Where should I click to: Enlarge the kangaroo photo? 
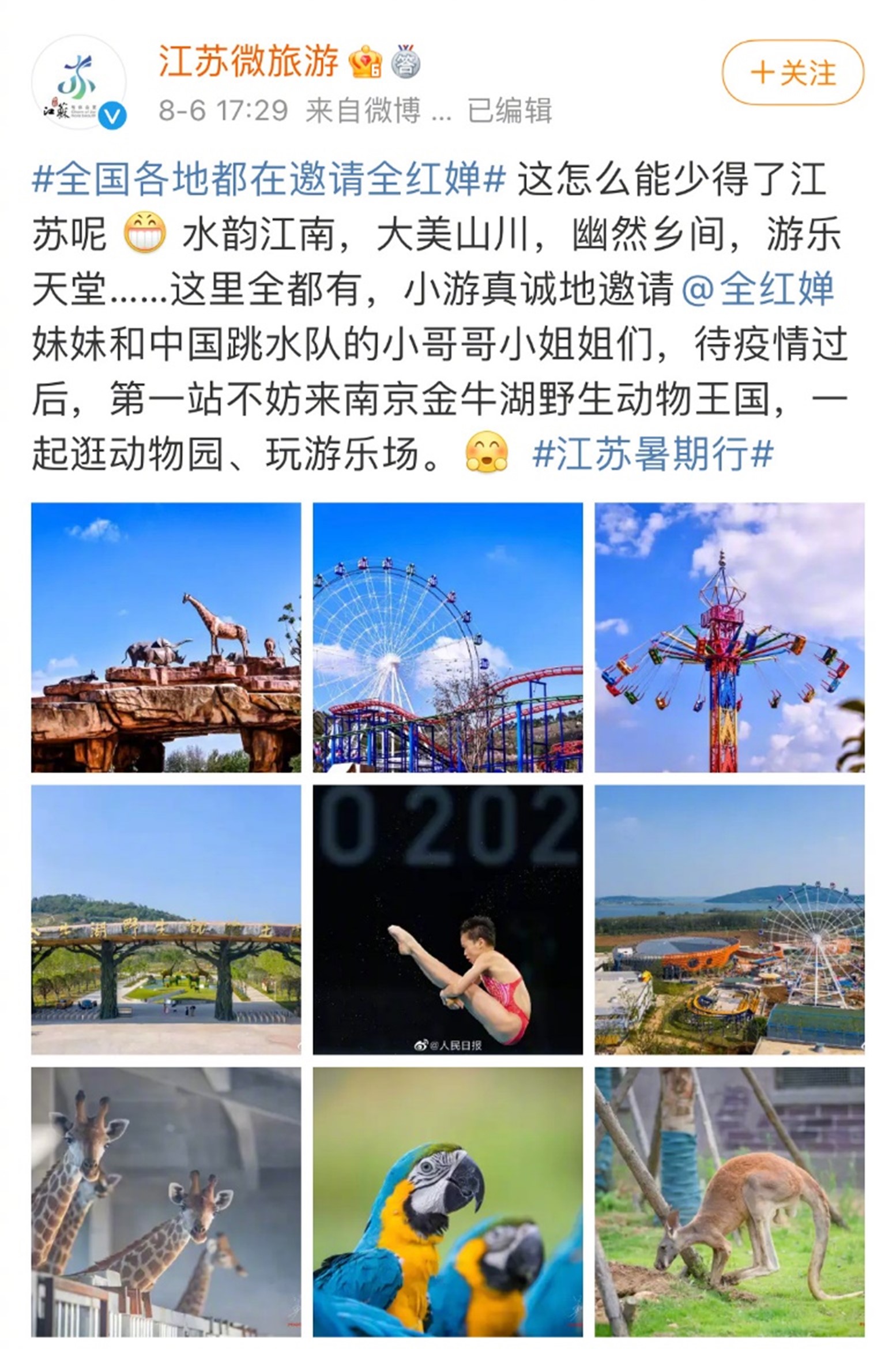coord(729,1201)
